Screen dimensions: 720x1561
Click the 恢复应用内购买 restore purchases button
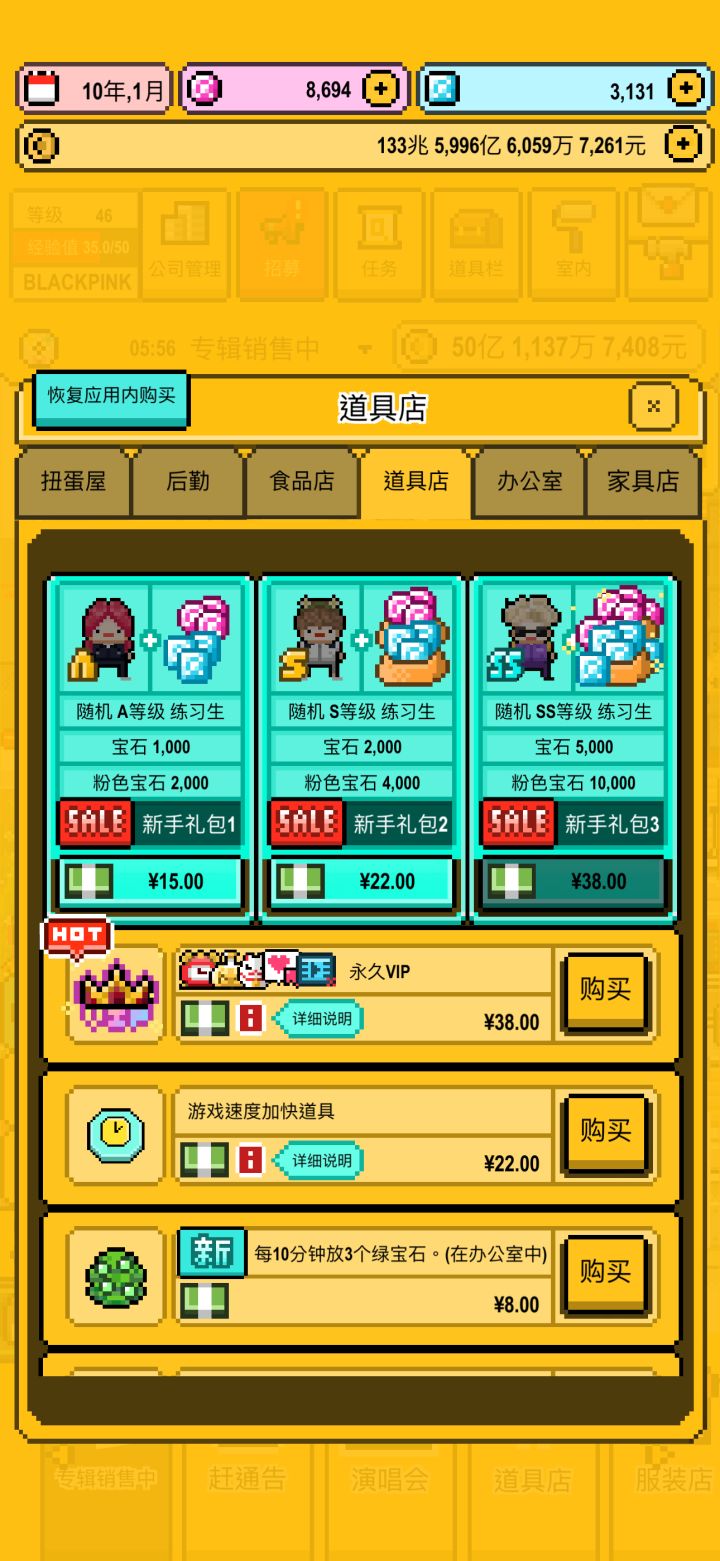click(x=110, y=396)
